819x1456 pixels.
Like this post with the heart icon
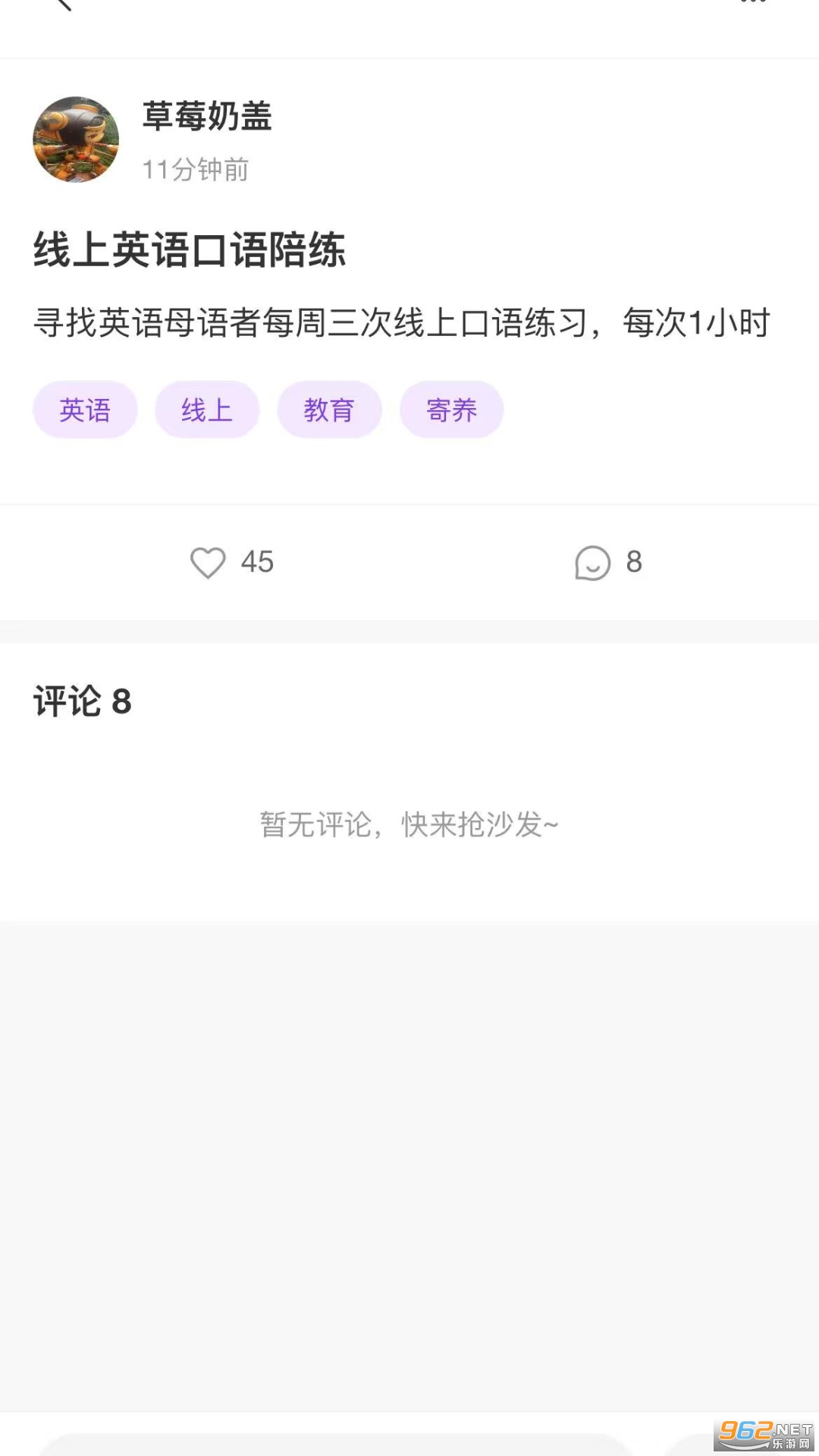pos(208,563)
